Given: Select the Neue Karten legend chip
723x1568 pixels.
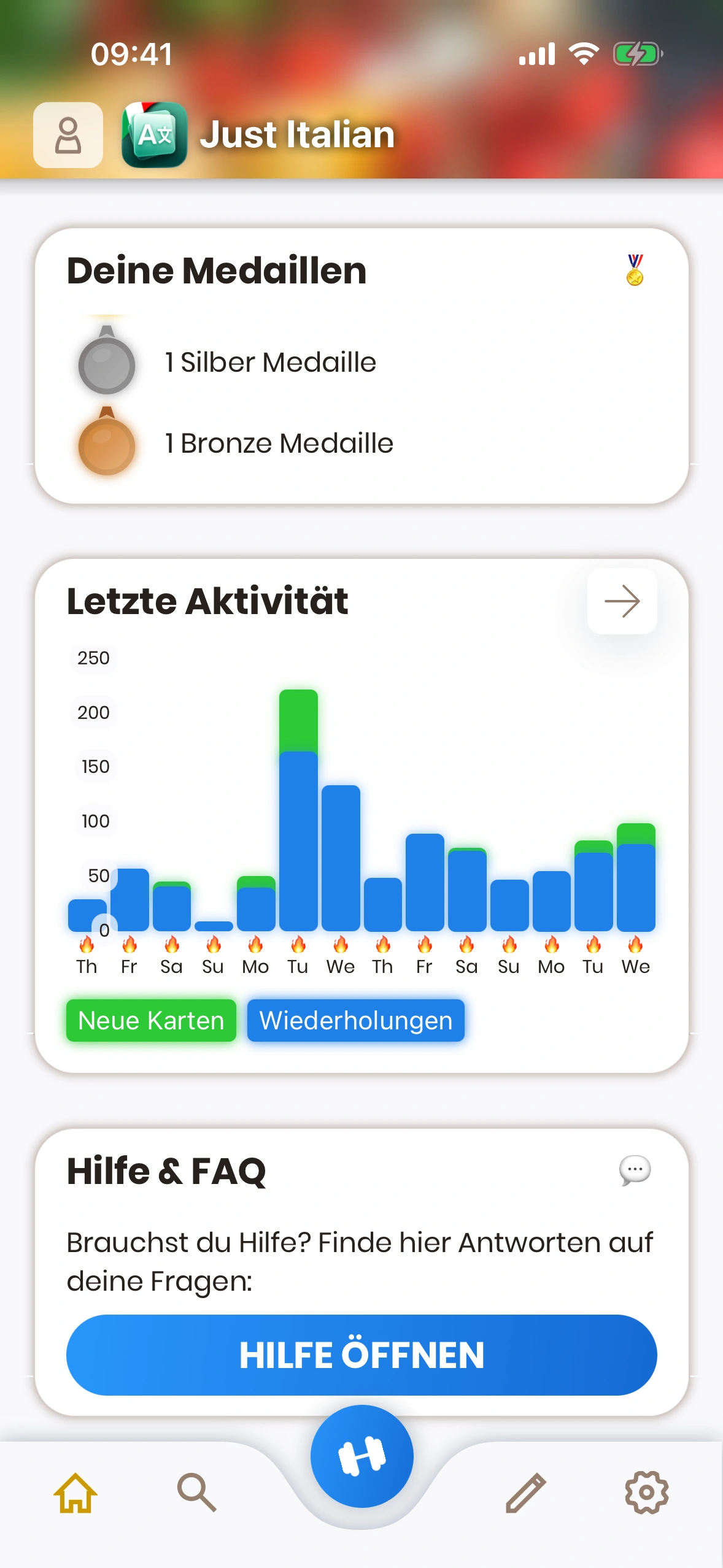Looking at the screenshot, I should point(151,1021).
